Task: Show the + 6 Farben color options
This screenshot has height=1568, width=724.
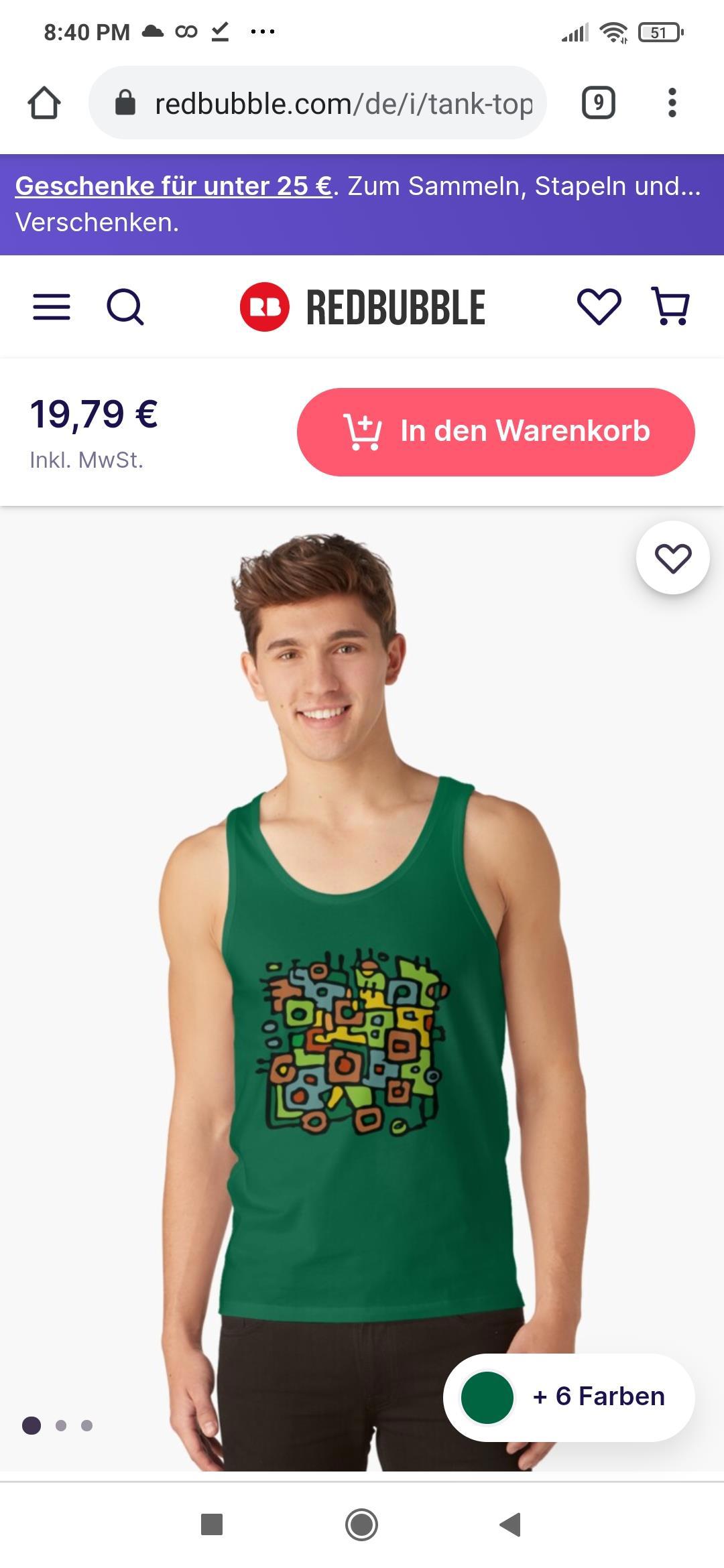Action: 568,1397
